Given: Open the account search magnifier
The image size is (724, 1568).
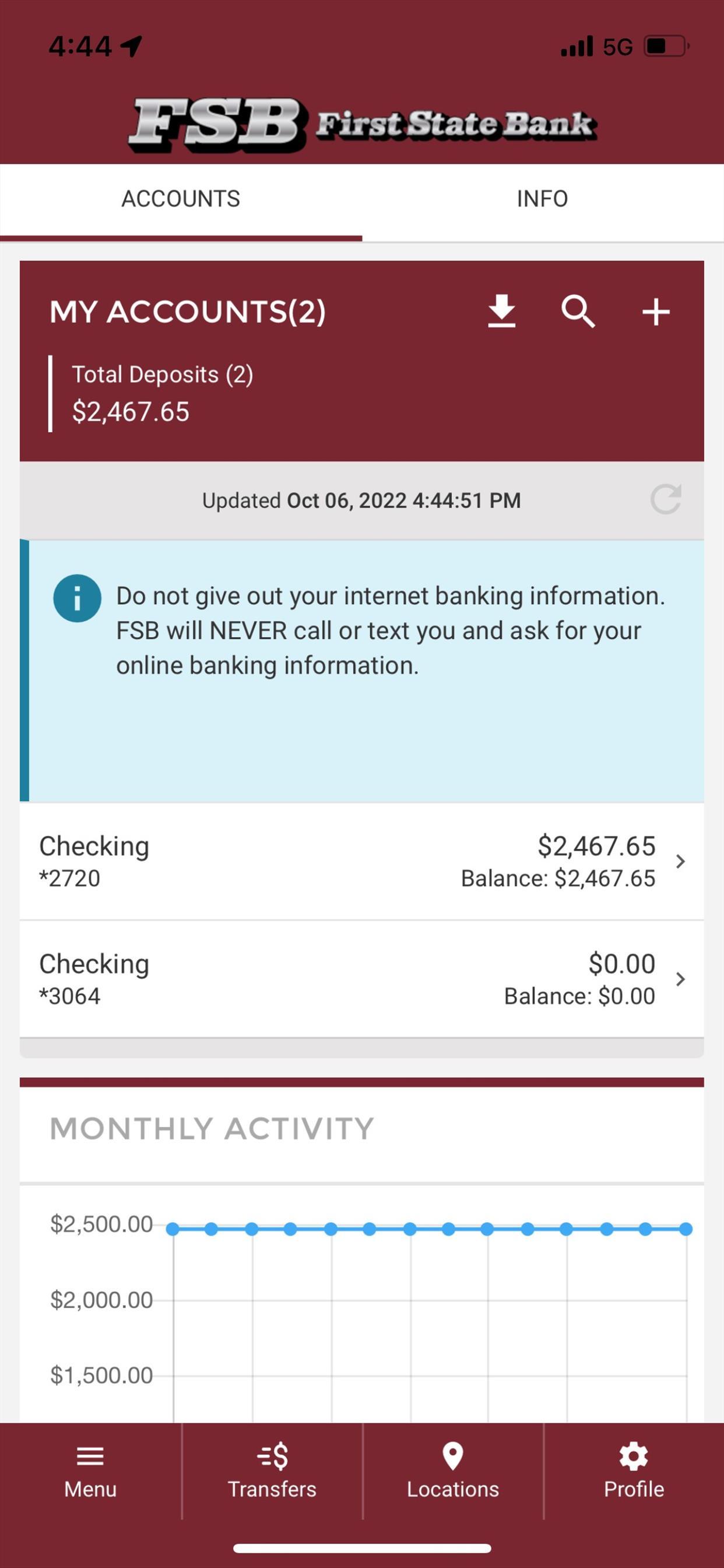Looking at the screenshot, I should point(577,311).
